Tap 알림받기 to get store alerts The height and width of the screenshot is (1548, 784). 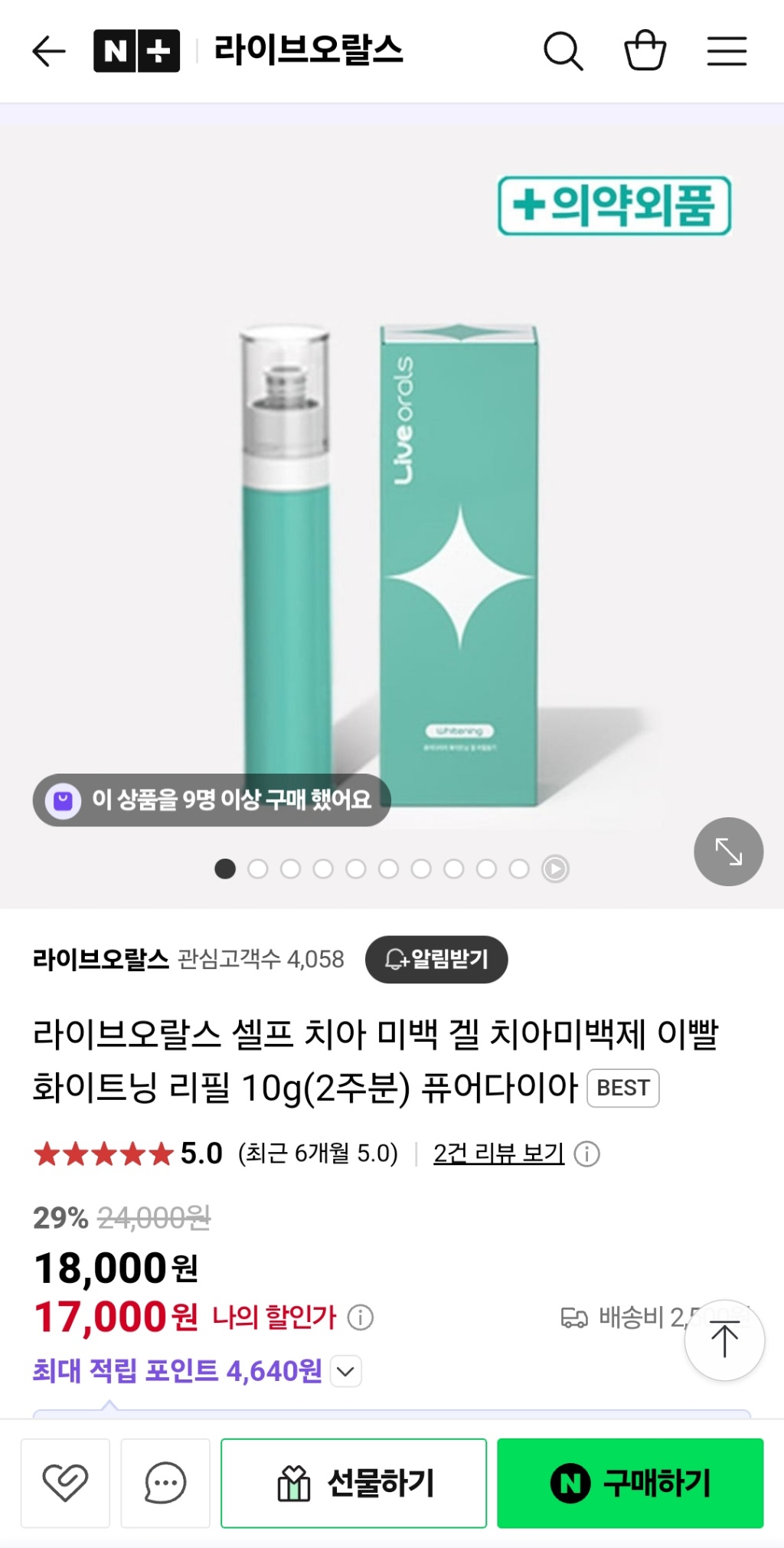(436, 959)
